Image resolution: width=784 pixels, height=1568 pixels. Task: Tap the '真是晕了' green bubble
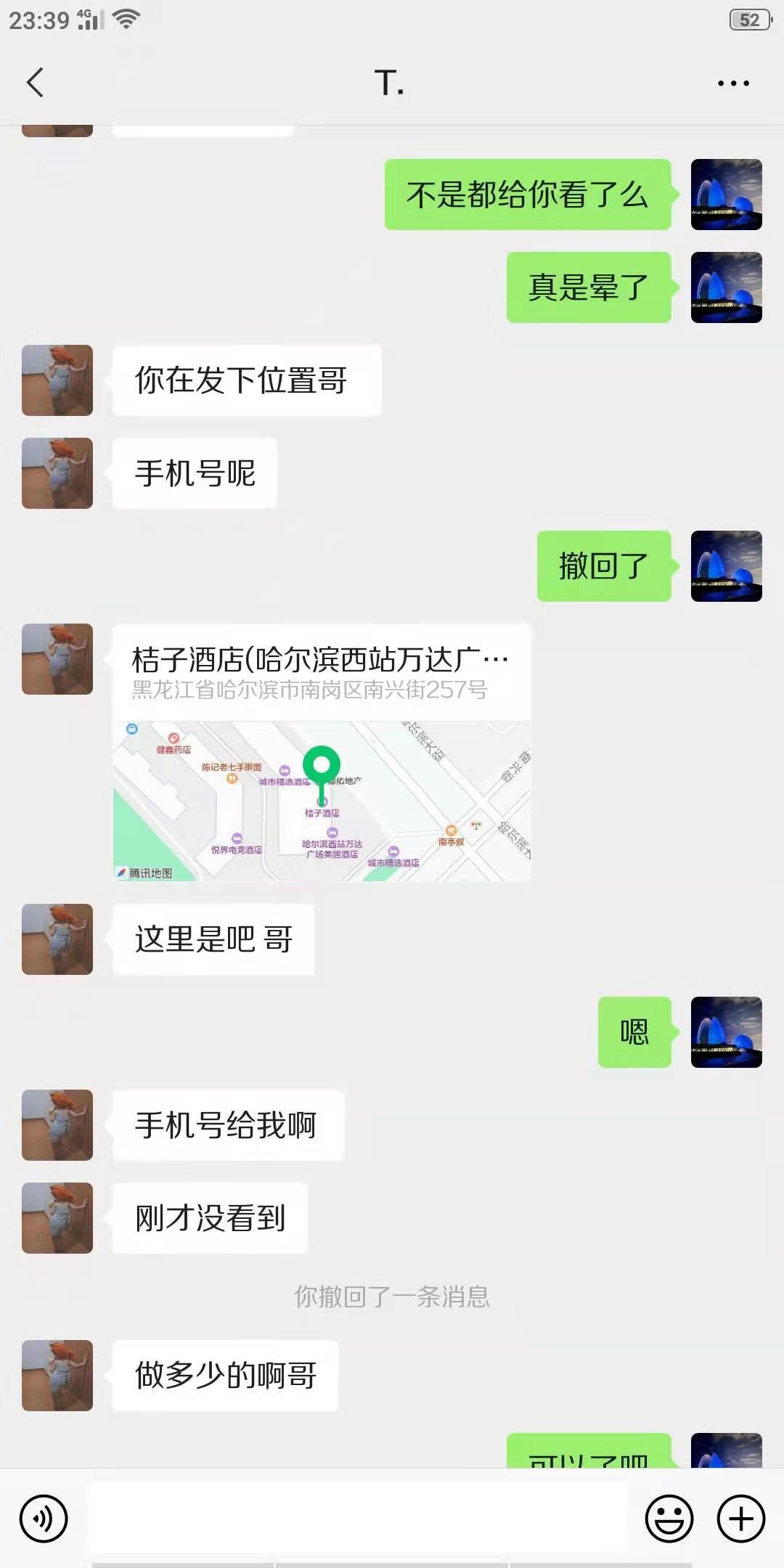point(588,289)
